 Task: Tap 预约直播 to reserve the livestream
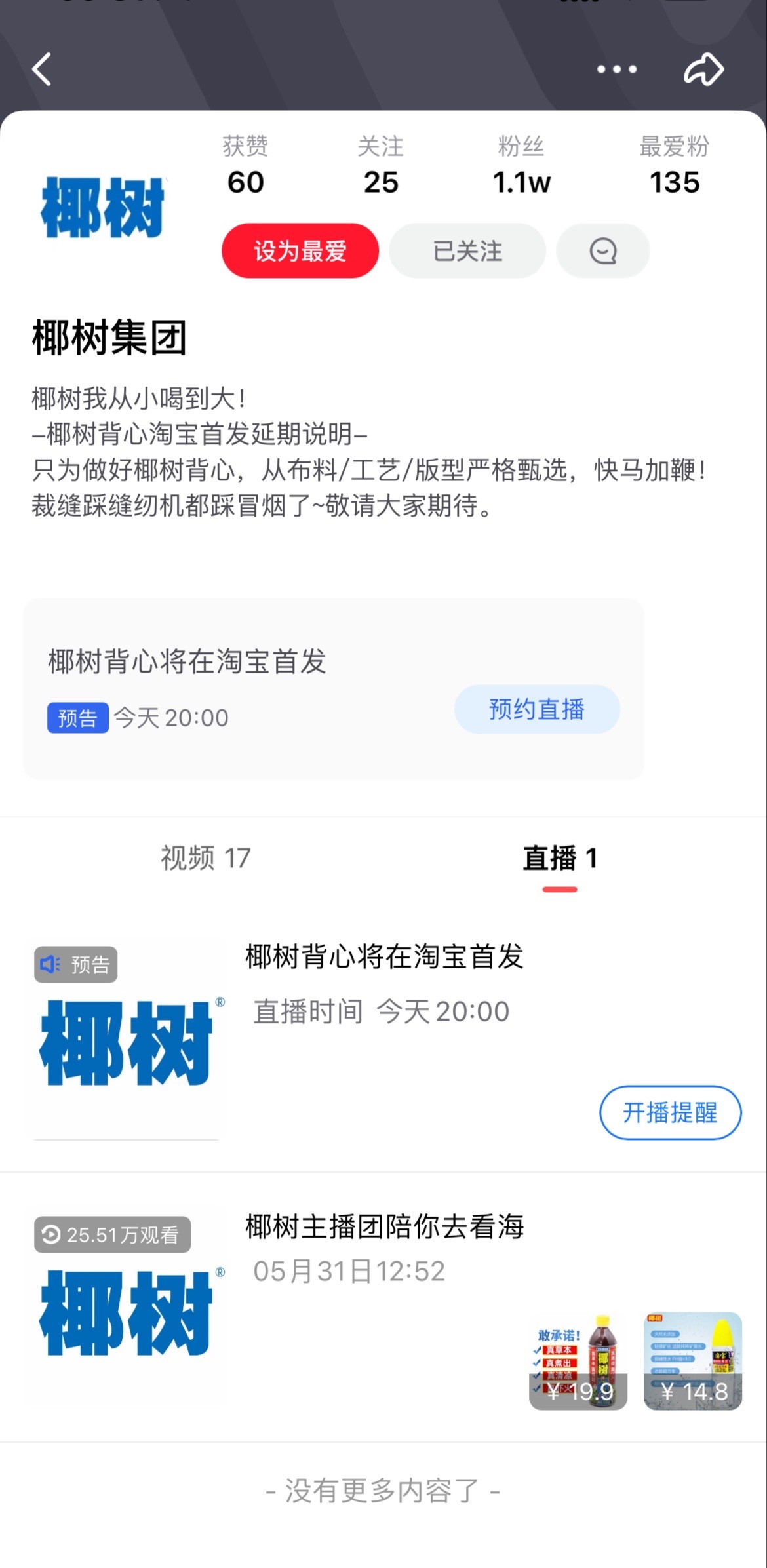536,709
